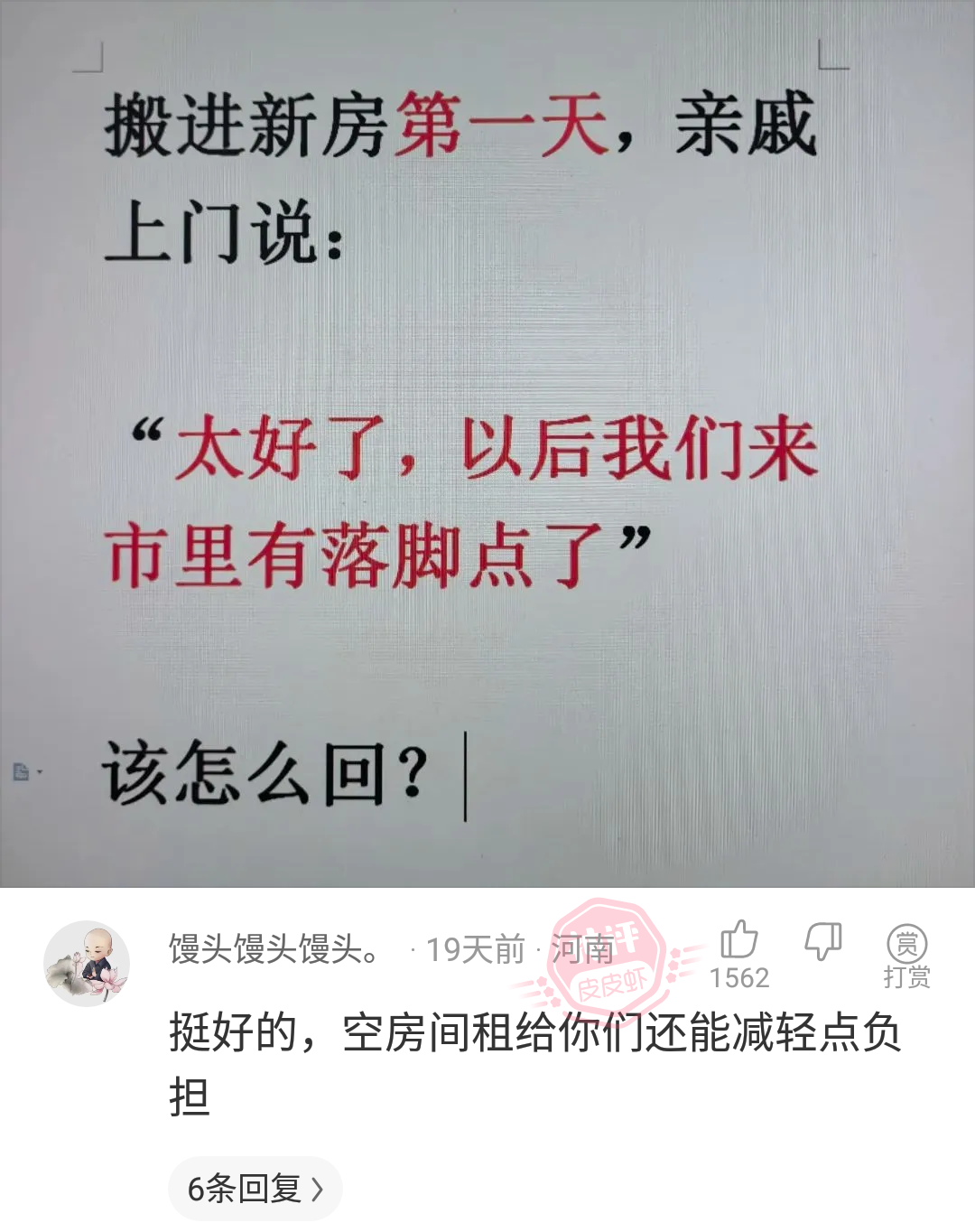Tap the 打赏 reward icon
This screenshot has width=975, height=1232.
[x=905, y=945]
